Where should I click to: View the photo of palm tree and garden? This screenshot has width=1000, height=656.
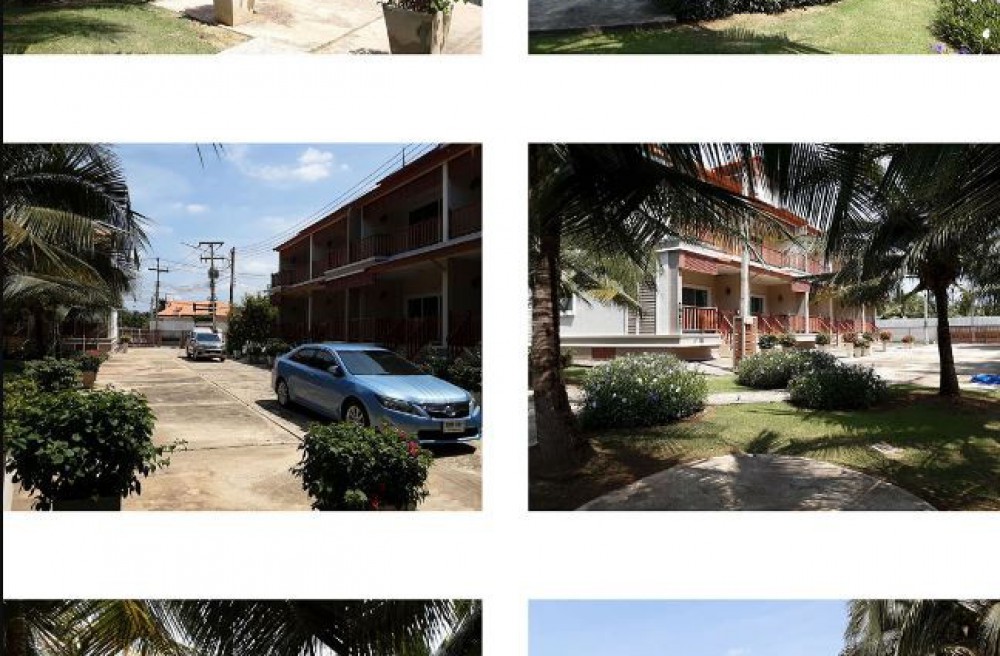coord(763,327)
